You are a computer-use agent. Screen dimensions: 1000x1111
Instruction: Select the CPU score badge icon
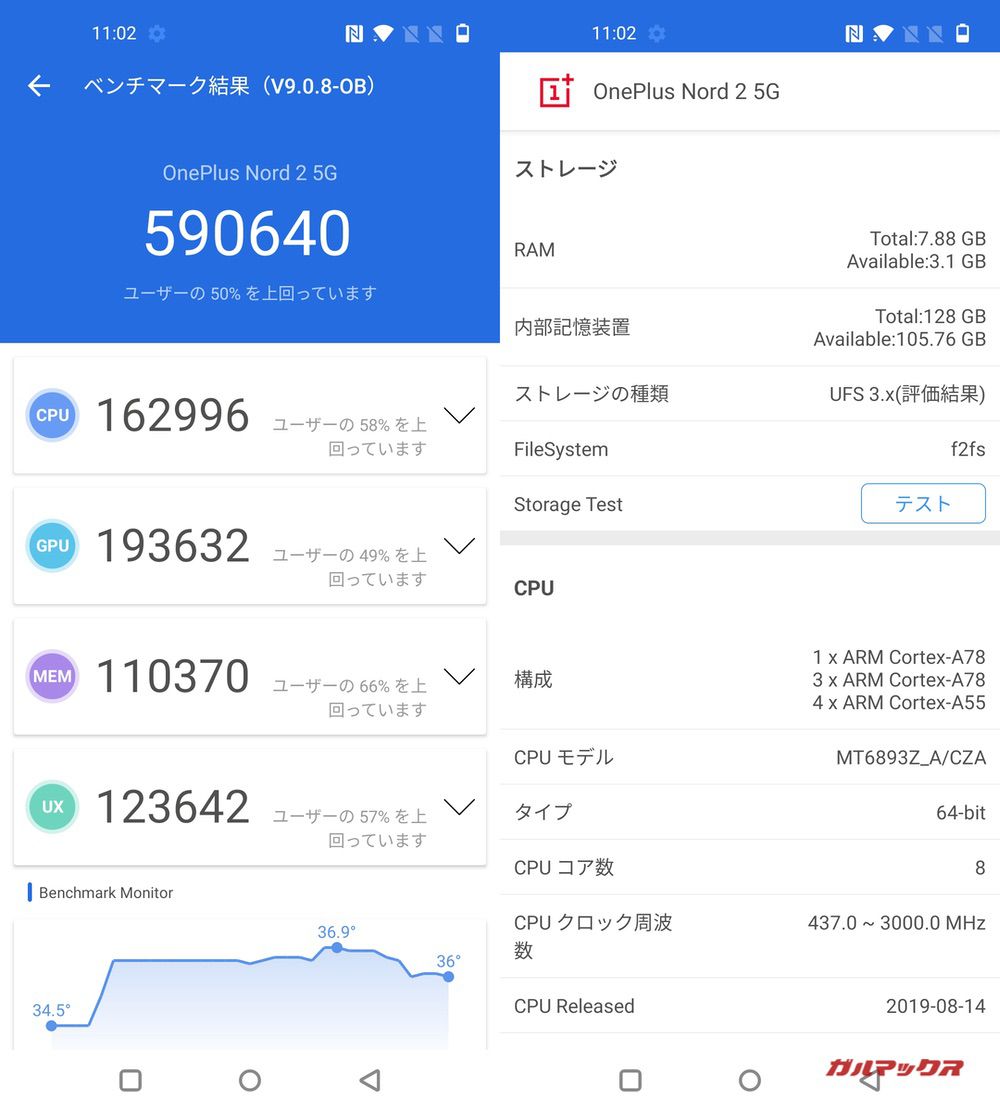[51, 415]
